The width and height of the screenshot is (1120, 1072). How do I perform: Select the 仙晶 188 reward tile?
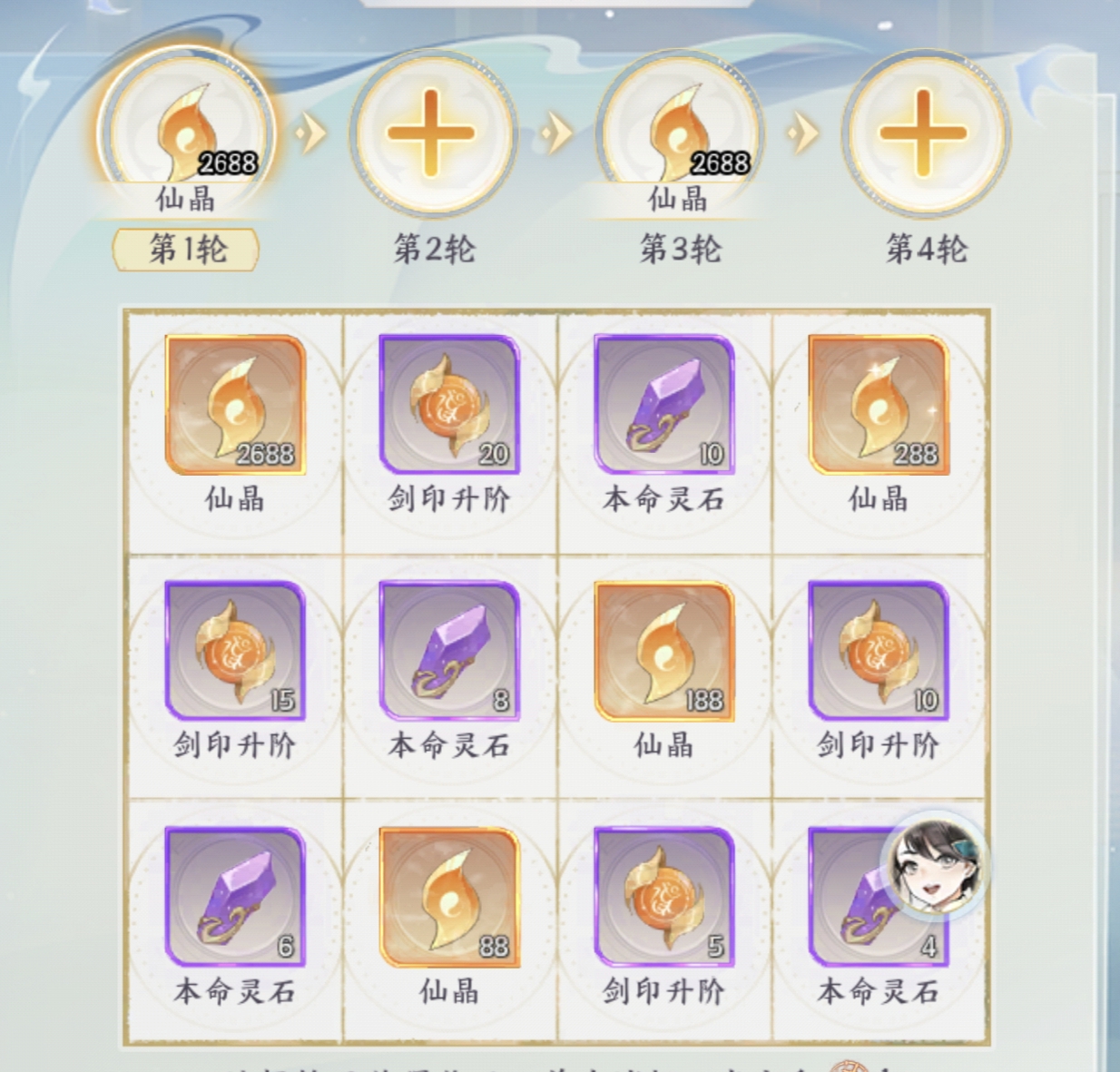[663, 651]
